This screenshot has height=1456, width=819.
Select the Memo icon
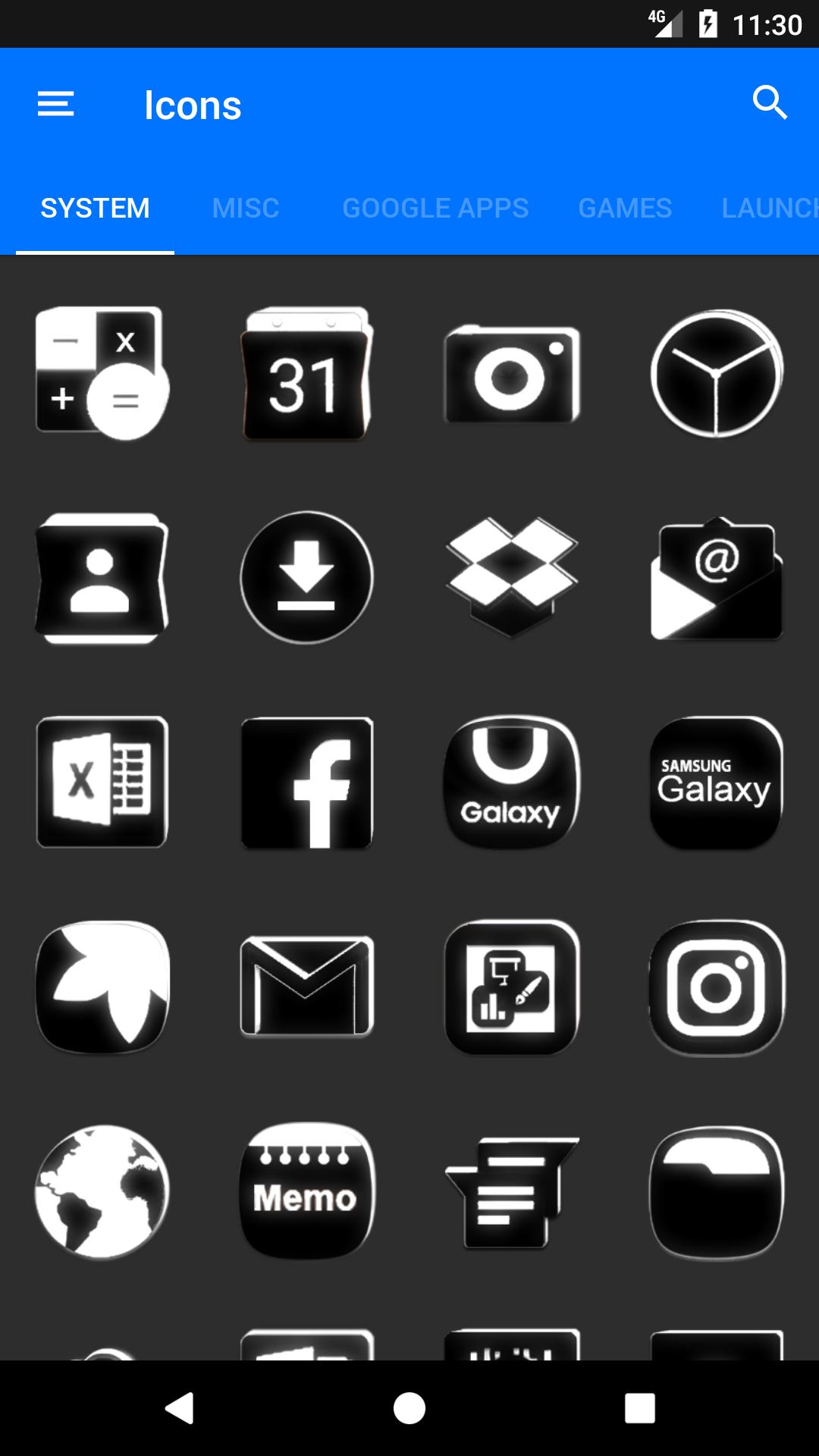(x=307, y=1191)
